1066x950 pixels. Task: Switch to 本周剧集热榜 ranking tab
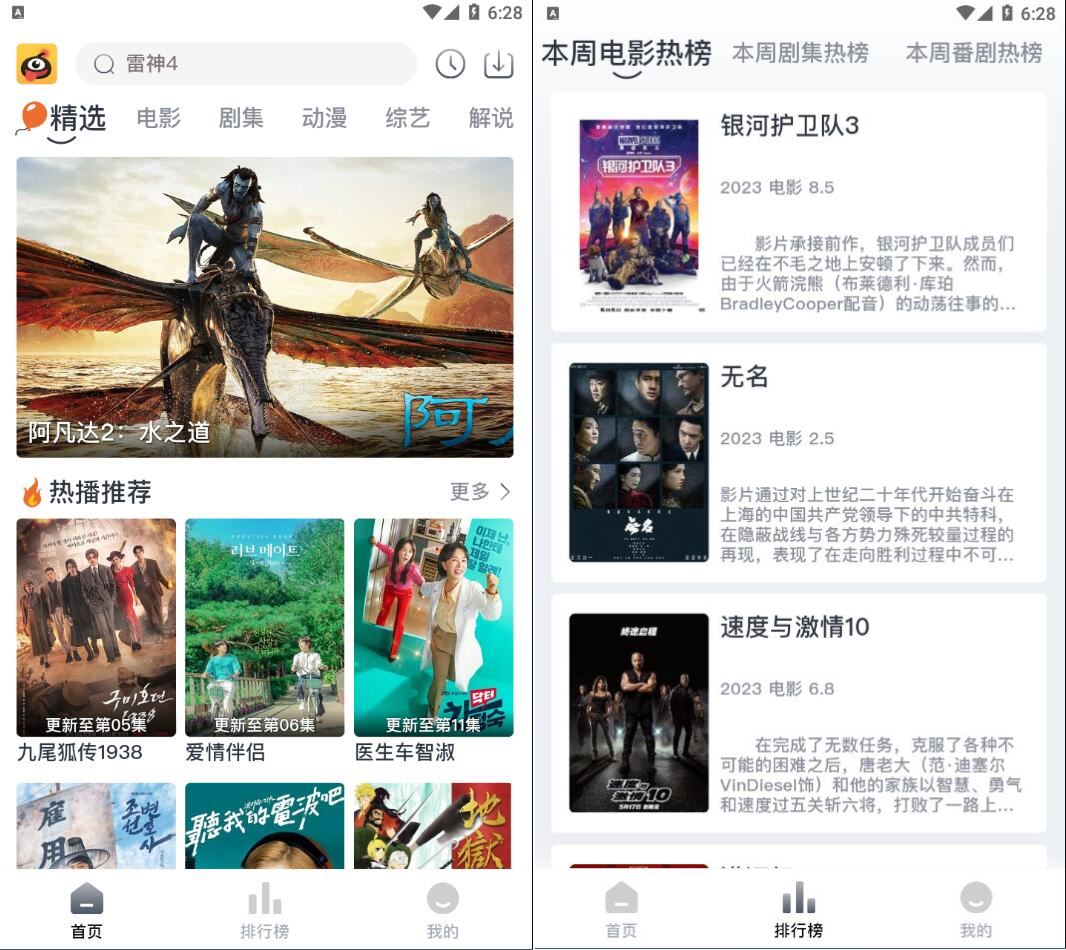coord(800,52)
